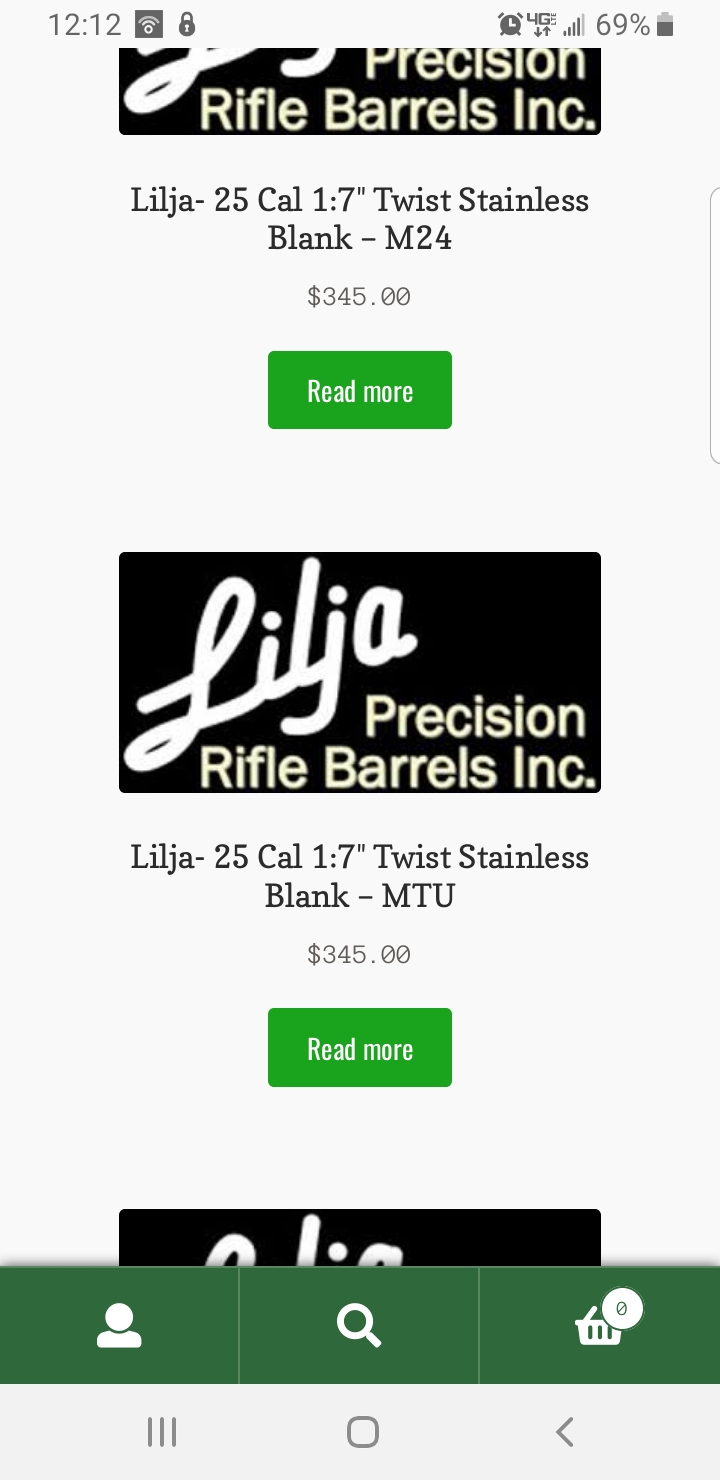Go back with the system back button
720x1480 pixels.
coord(565,1432)
